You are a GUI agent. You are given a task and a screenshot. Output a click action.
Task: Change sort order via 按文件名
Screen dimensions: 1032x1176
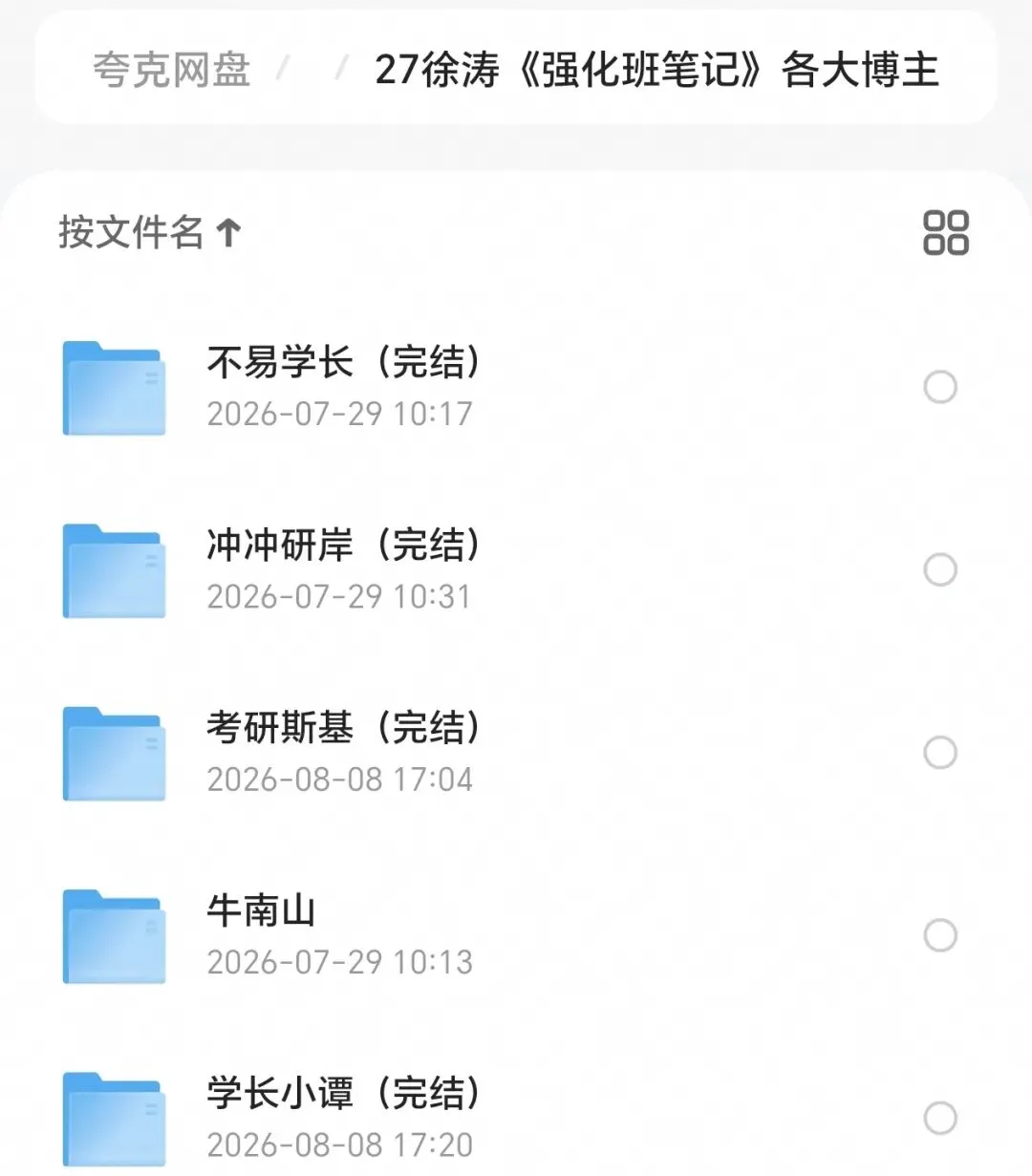tap(150, 232)
